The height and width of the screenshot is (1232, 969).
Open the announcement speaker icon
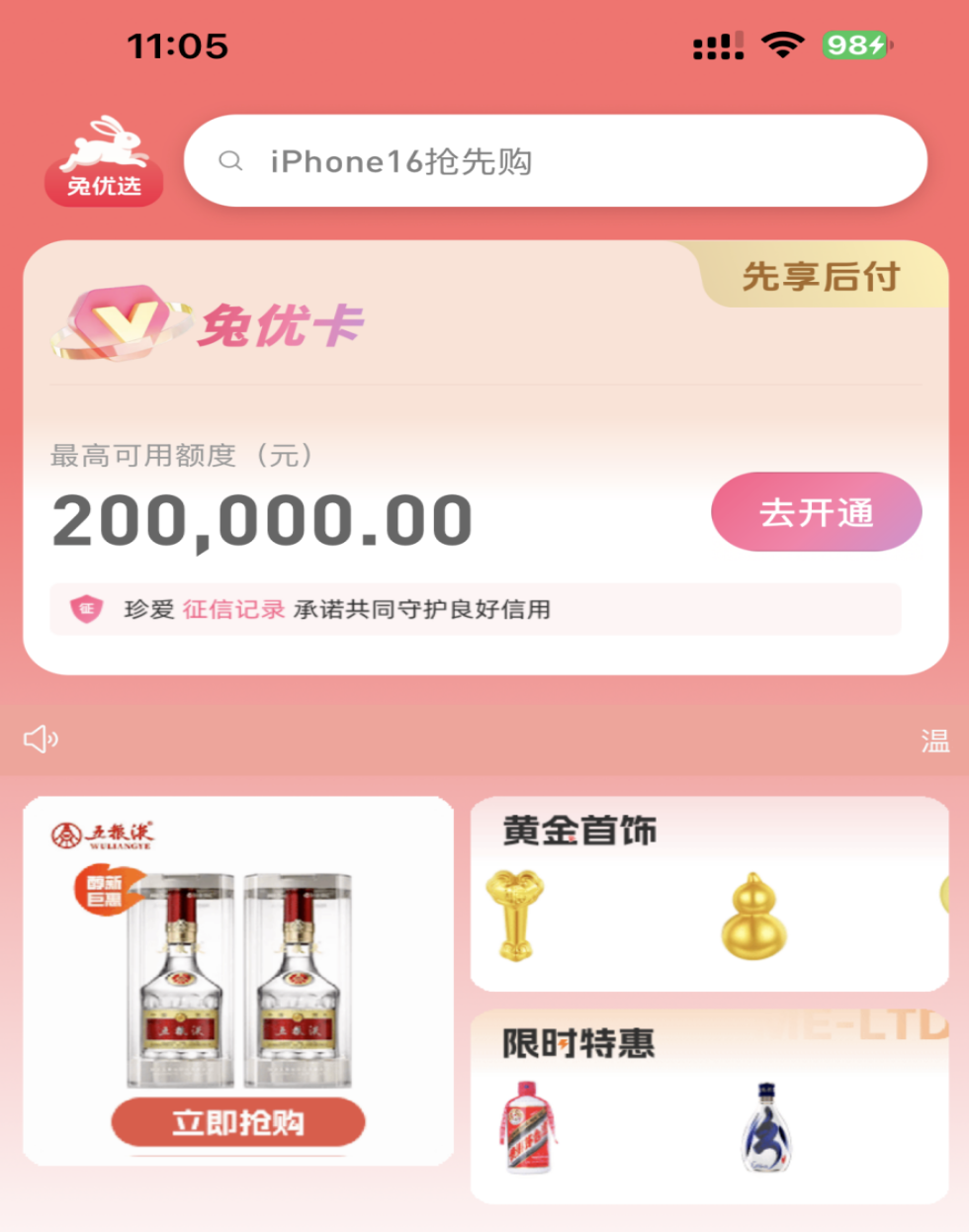(41, 739)
